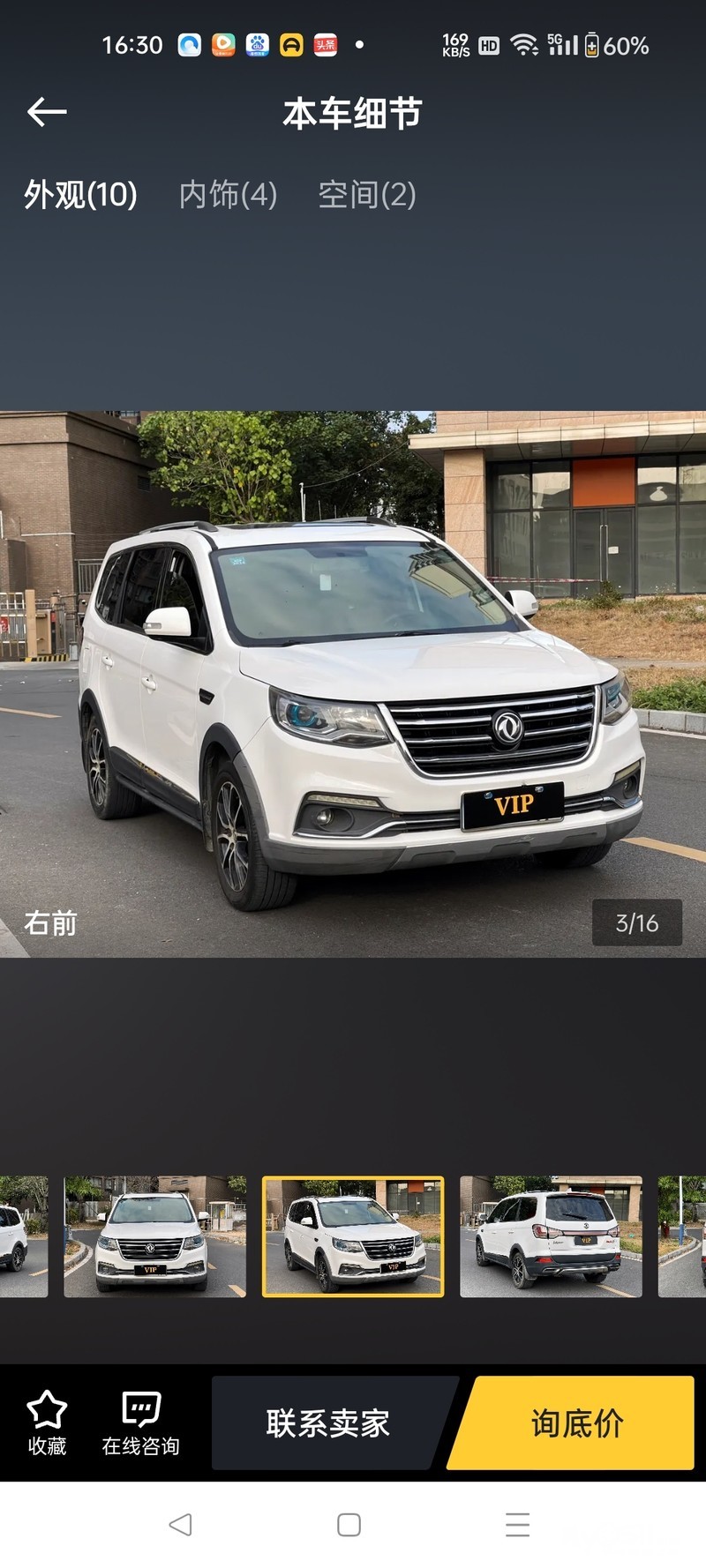Select the front-view car thumbnail
706x1568 pixels.
154,1236
